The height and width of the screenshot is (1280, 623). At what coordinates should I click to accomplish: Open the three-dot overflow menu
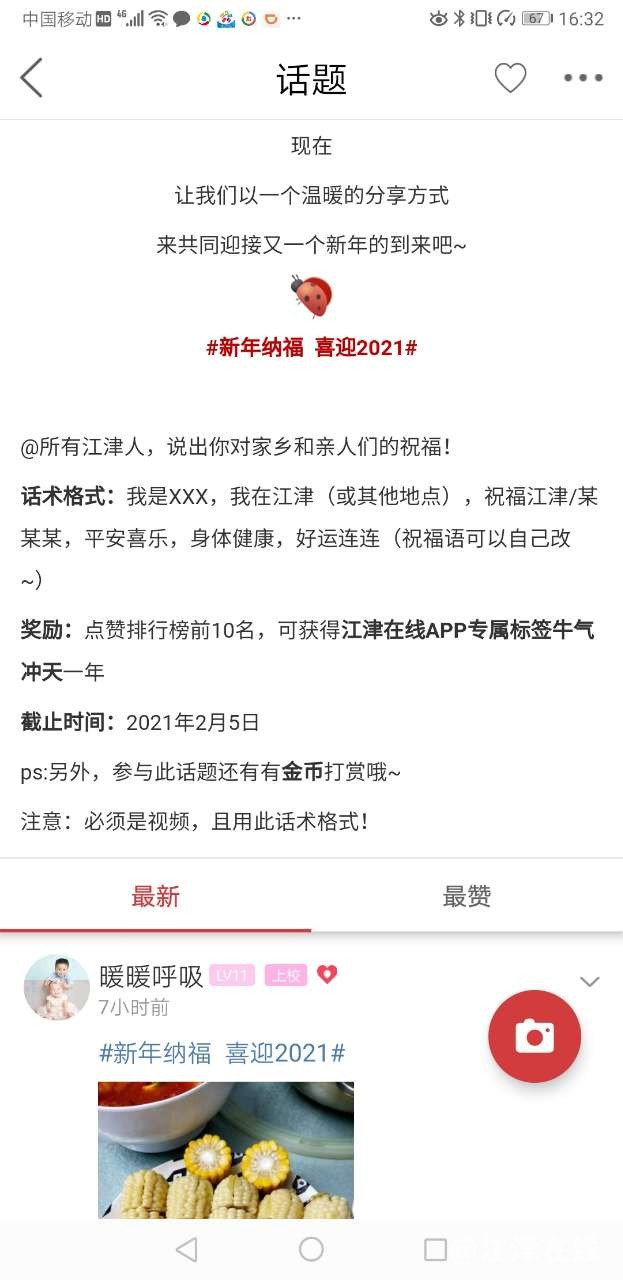click(x=583, y=78)
